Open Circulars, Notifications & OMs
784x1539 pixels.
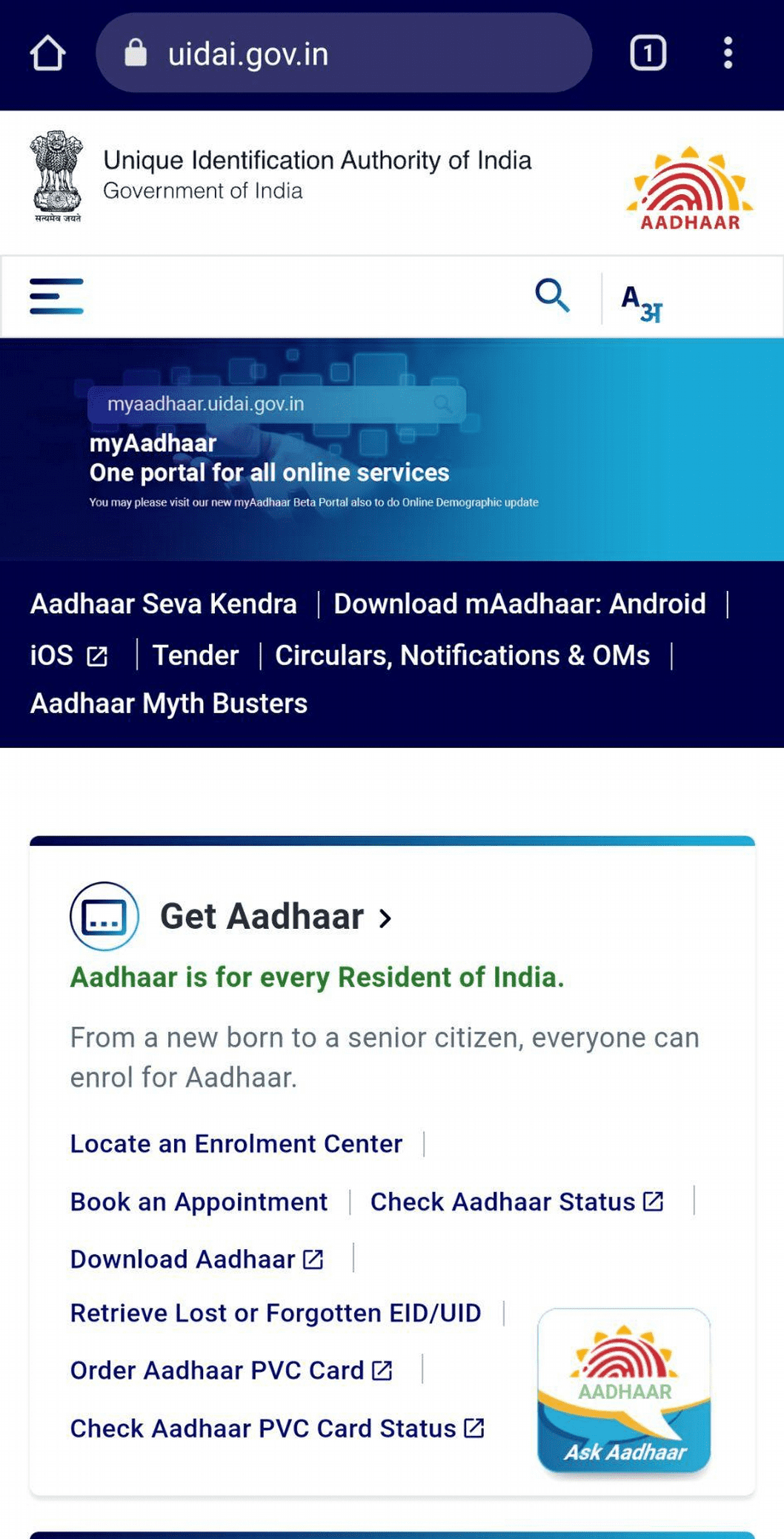point(461,655)
